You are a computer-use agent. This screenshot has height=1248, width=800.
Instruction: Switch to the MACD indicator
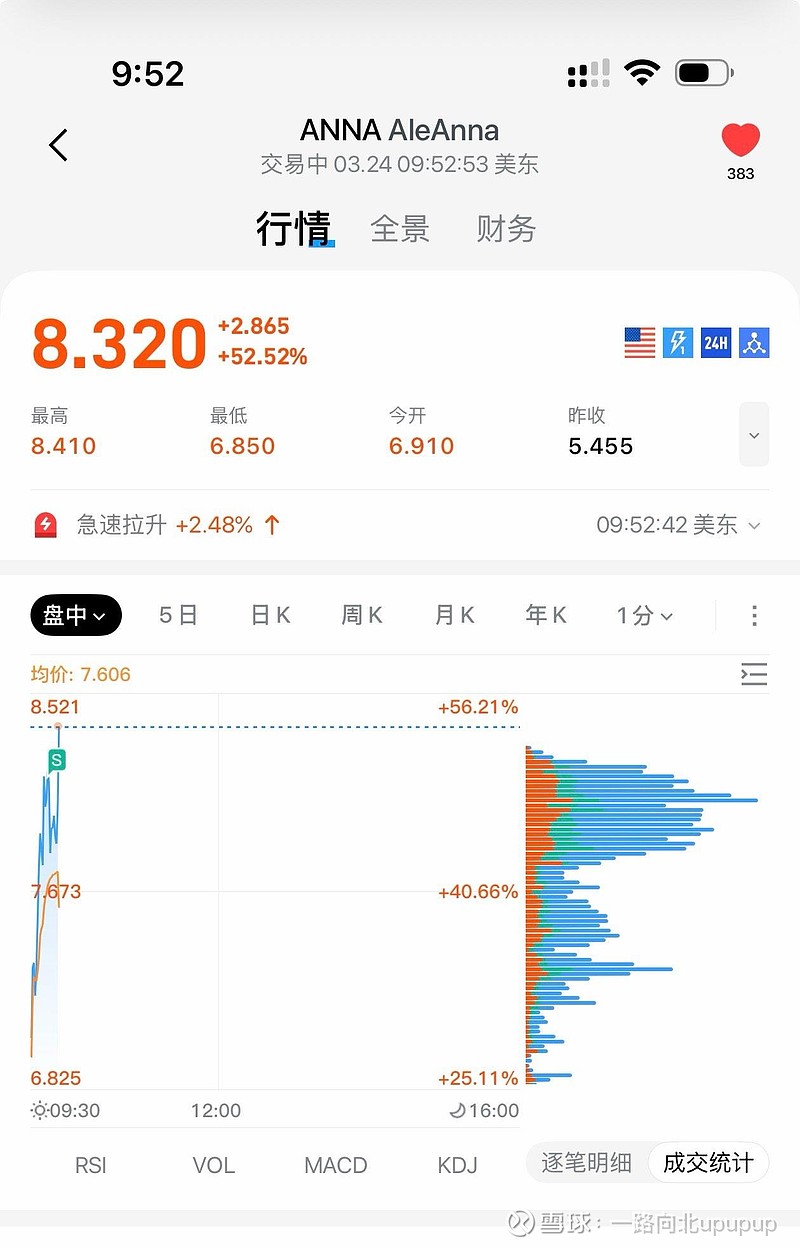pos(336,1165)
